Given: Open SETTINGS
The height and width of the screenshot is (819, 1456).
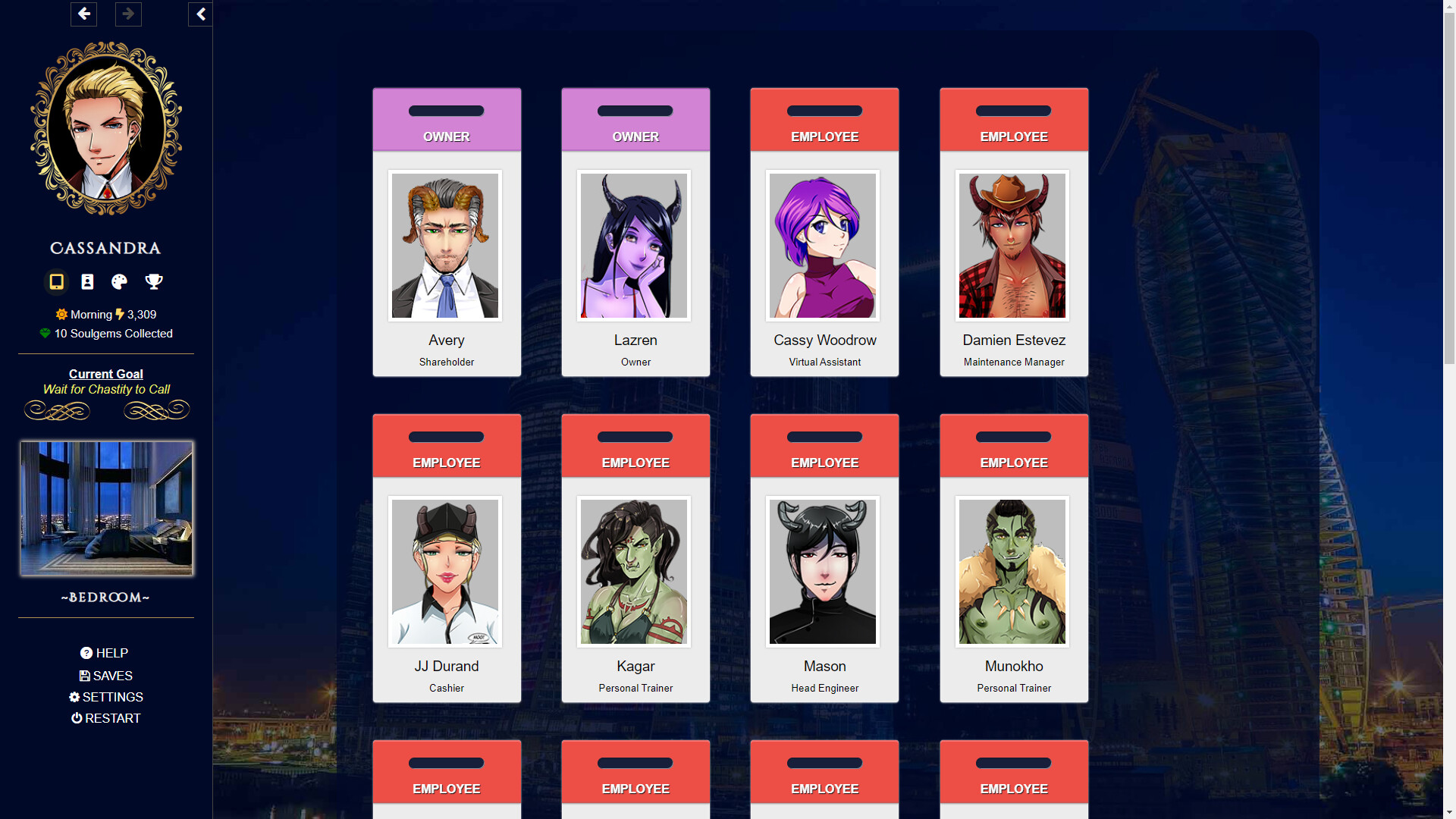Looking at the screenshot, I should coord(105,697).
